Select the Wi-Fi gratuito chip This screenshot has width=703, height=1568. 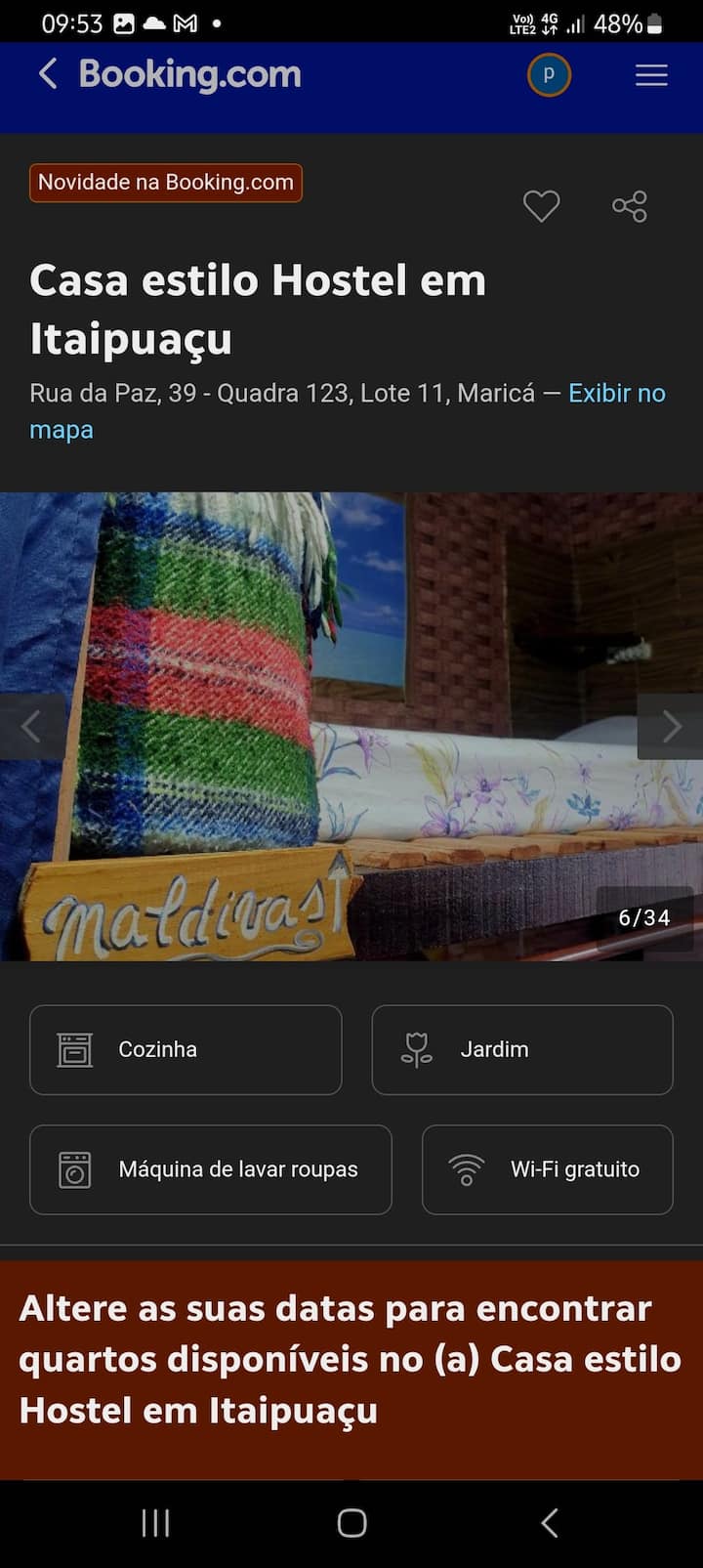click(547, 1169)
